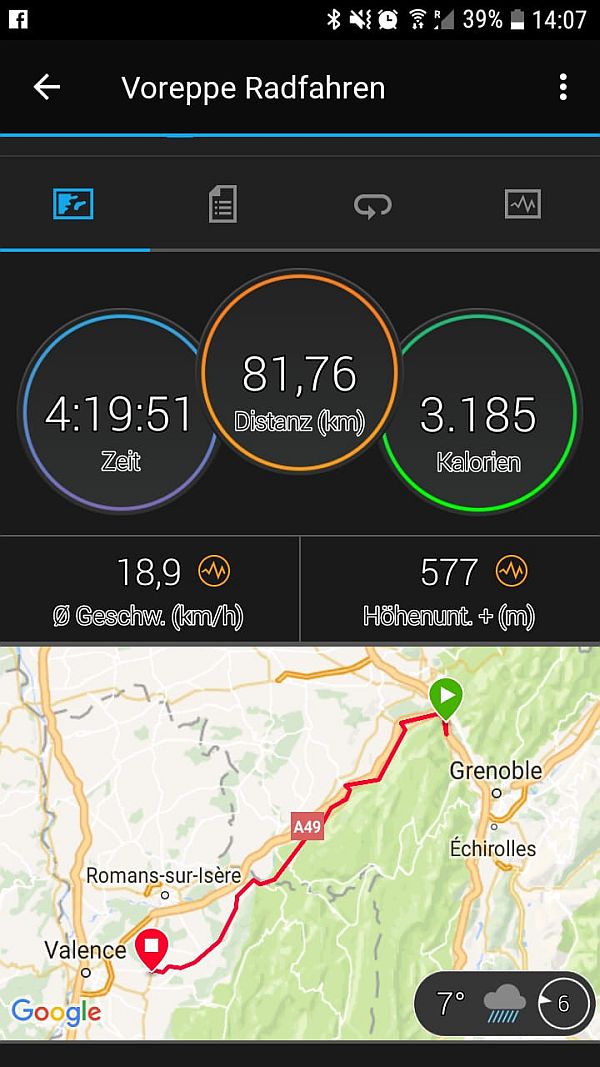Select the overview map tab

73,204
